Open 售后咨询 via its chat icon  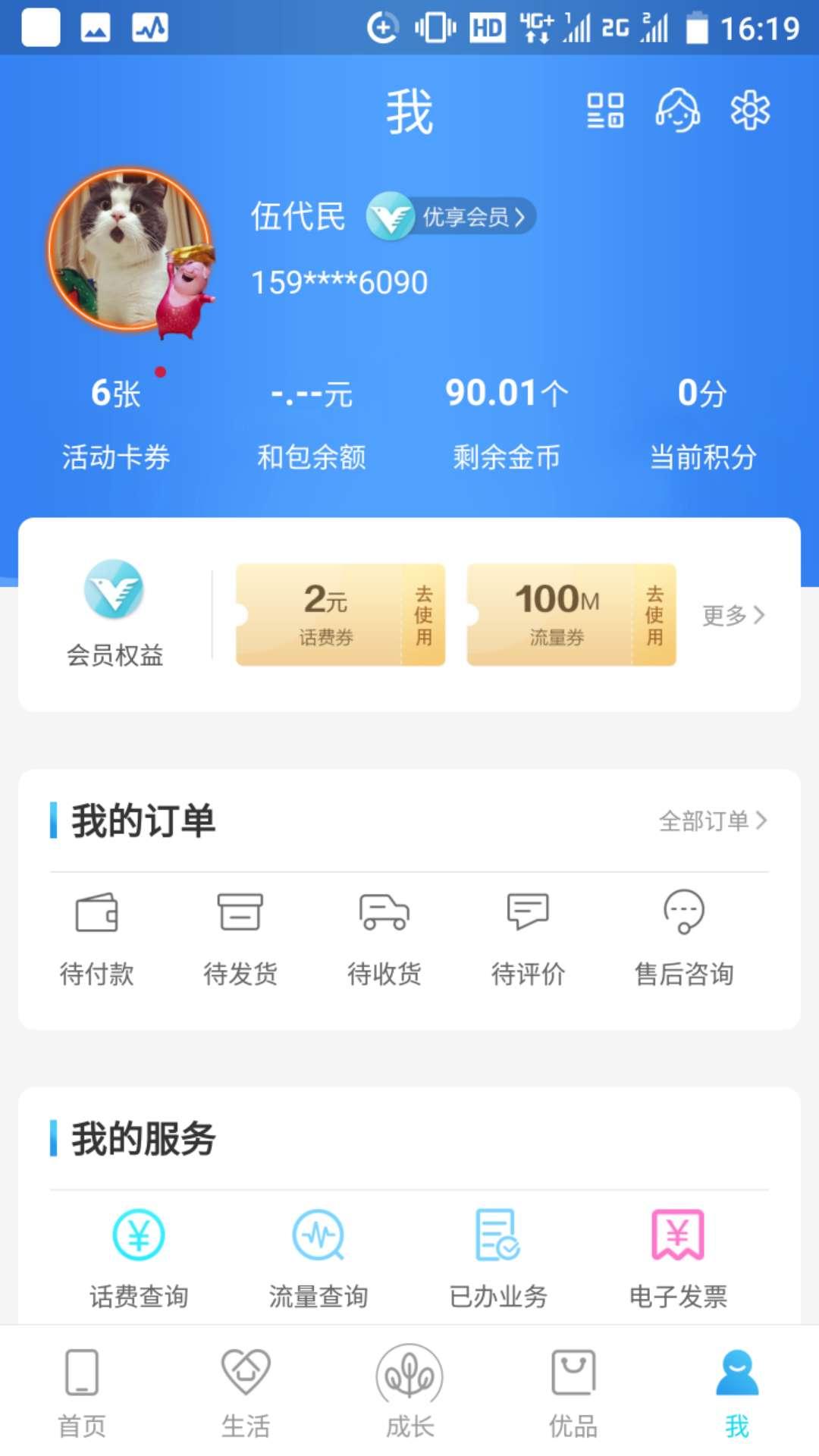[684, 913]
